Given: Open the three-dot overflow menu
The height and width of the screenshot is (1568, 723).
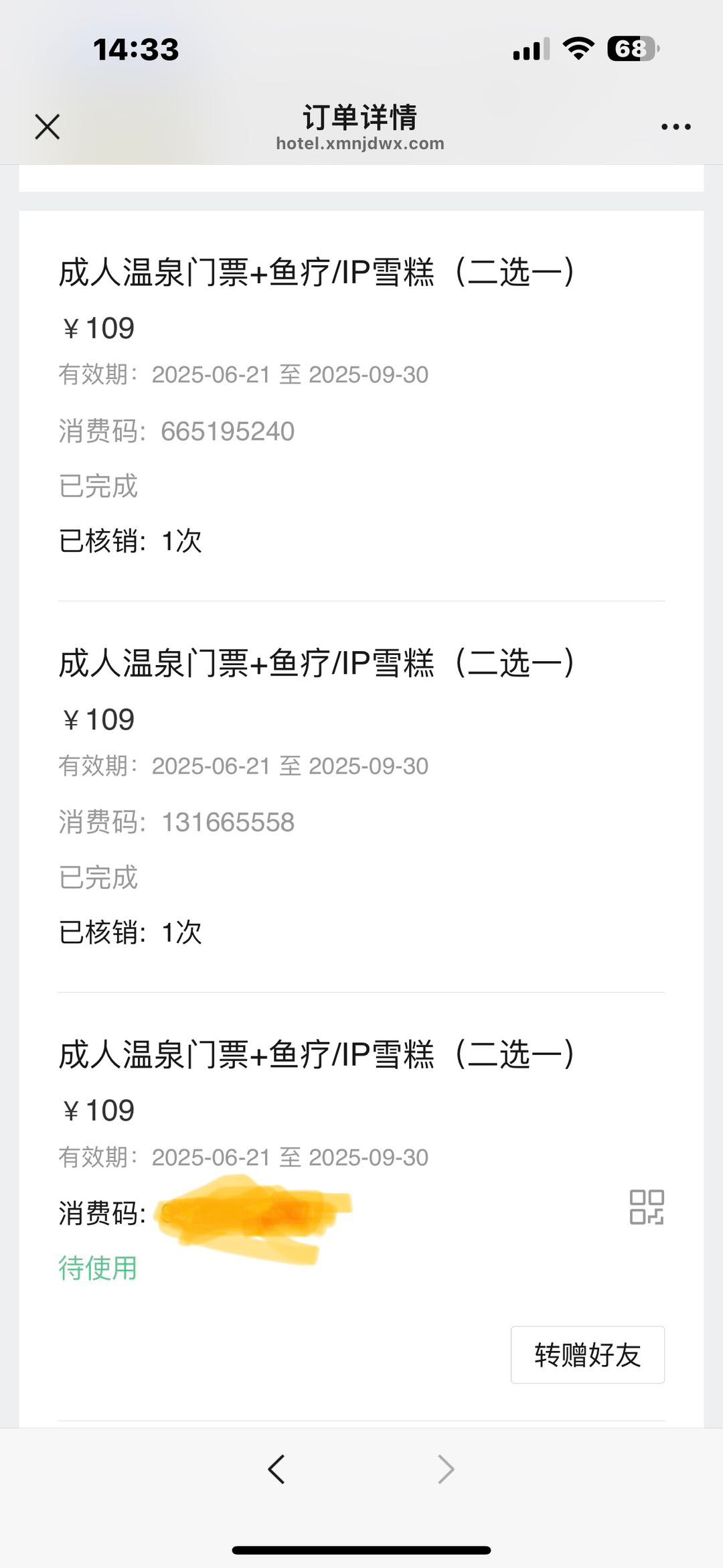Looking at the screenshot, I should click(x=675, y=127).
